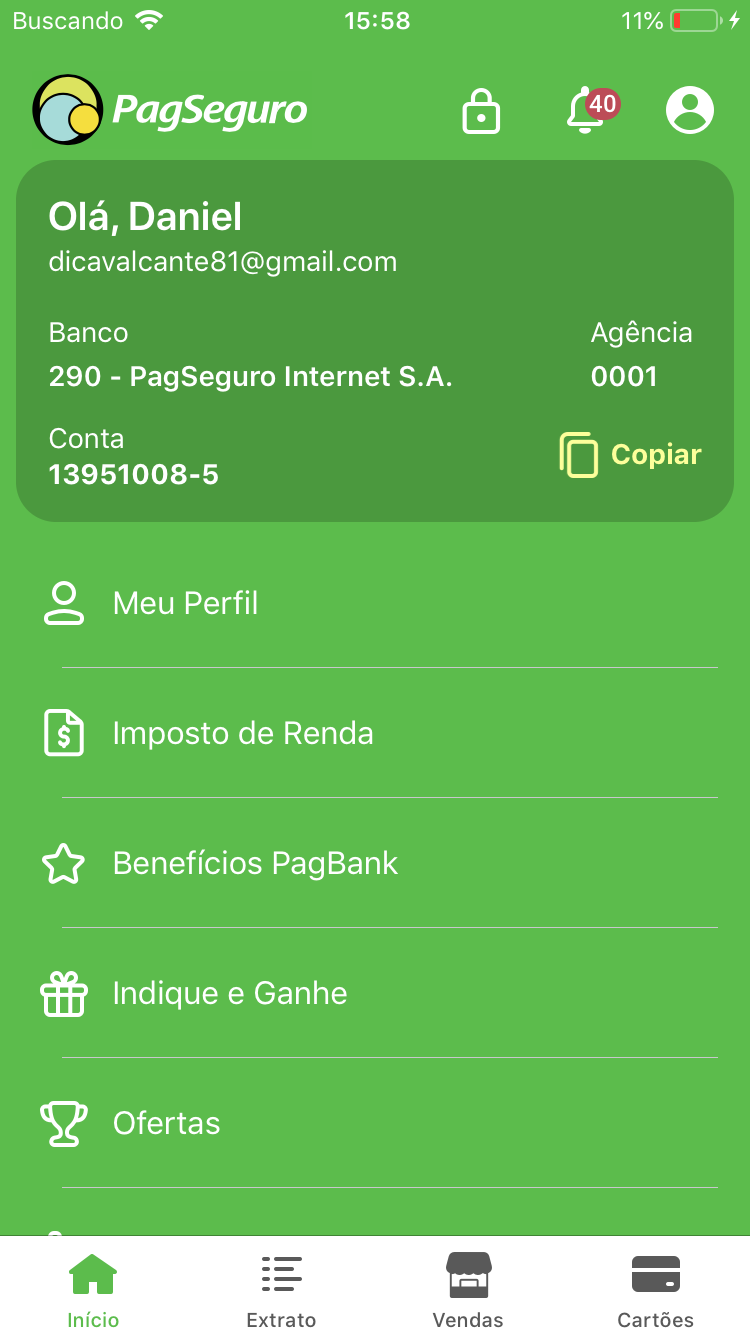Switch to the Início tab

(93, 1290)
